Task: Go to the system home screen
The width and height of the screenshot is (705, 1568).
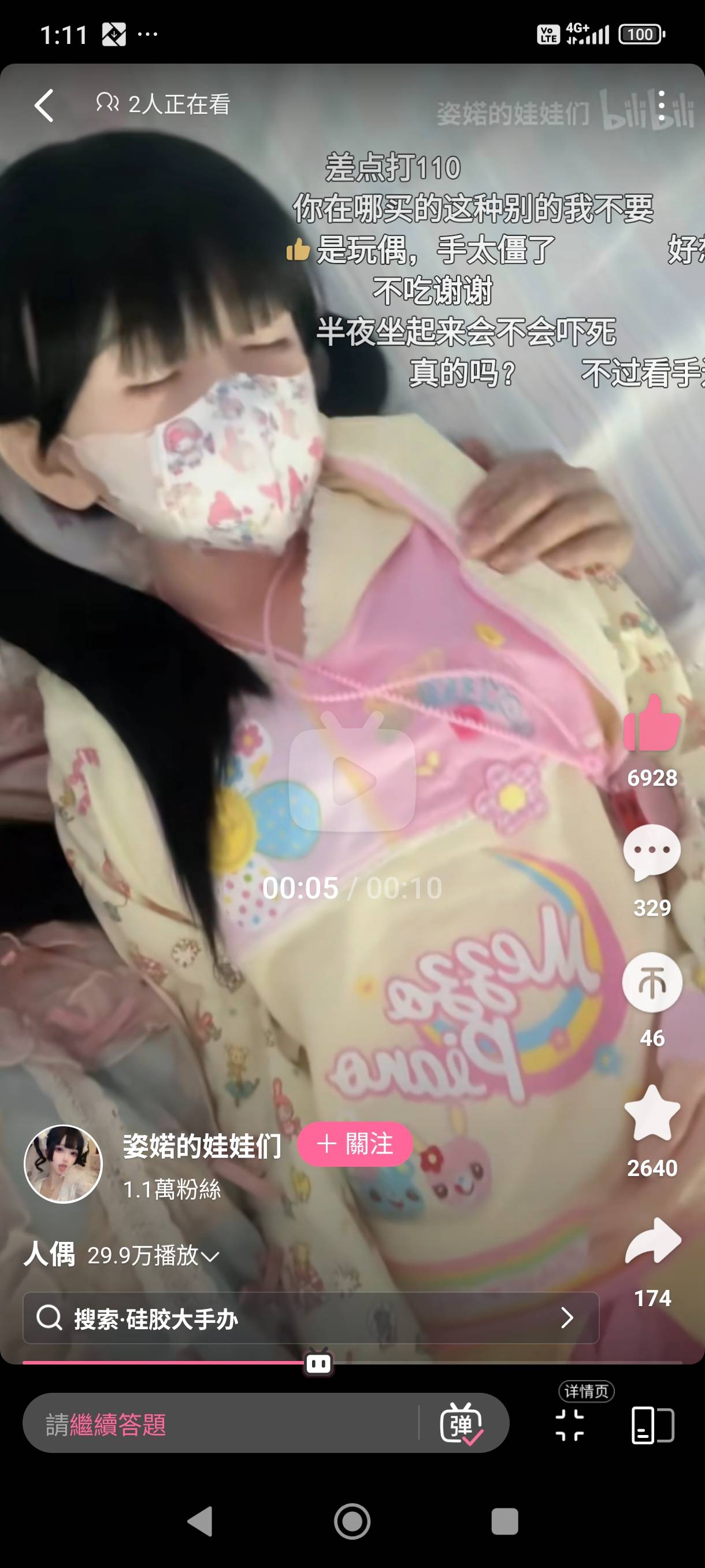Action: [x=352, y=1522]
